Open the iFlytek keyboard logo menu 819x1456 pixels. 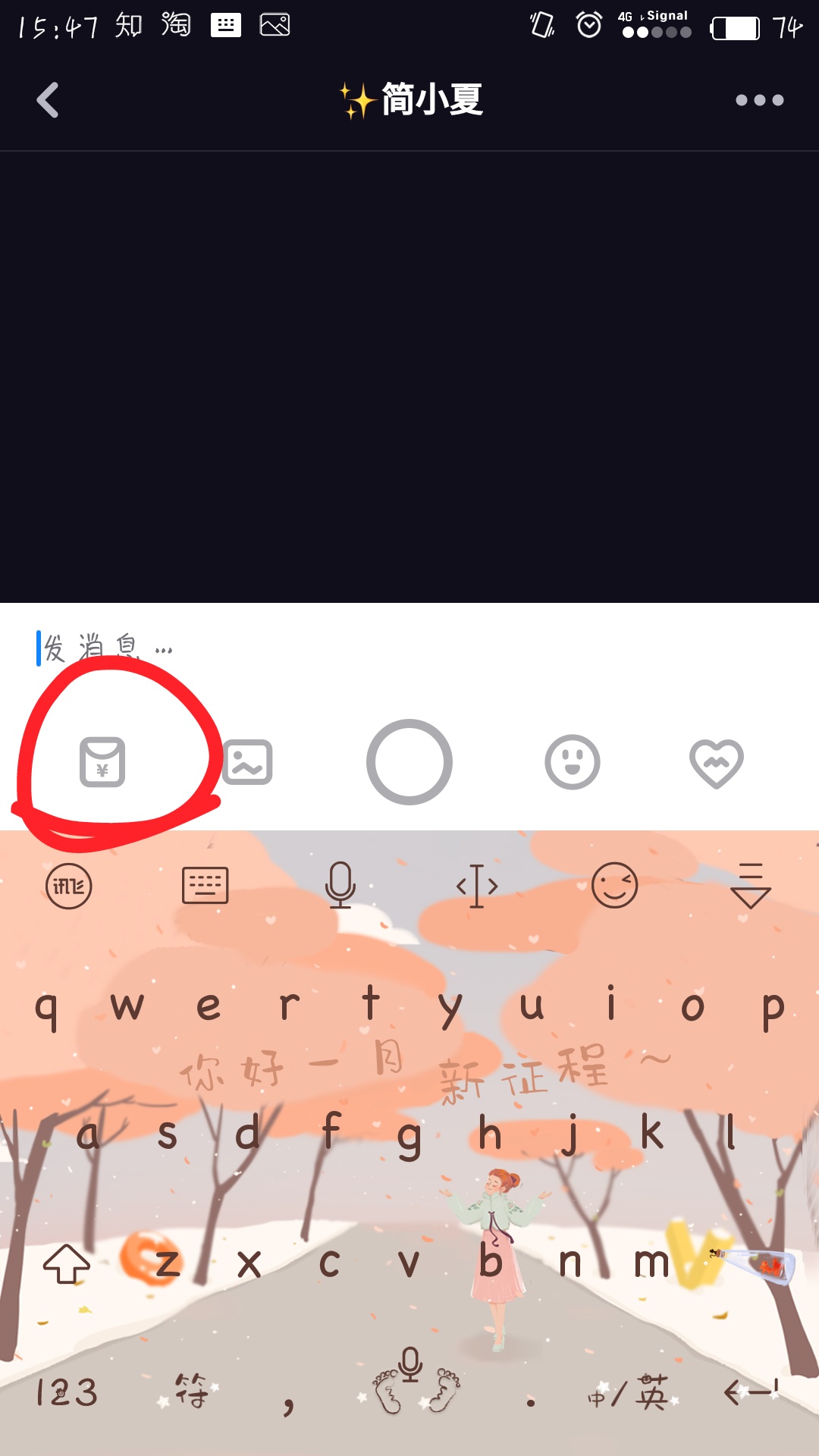(x=69, y=886)
